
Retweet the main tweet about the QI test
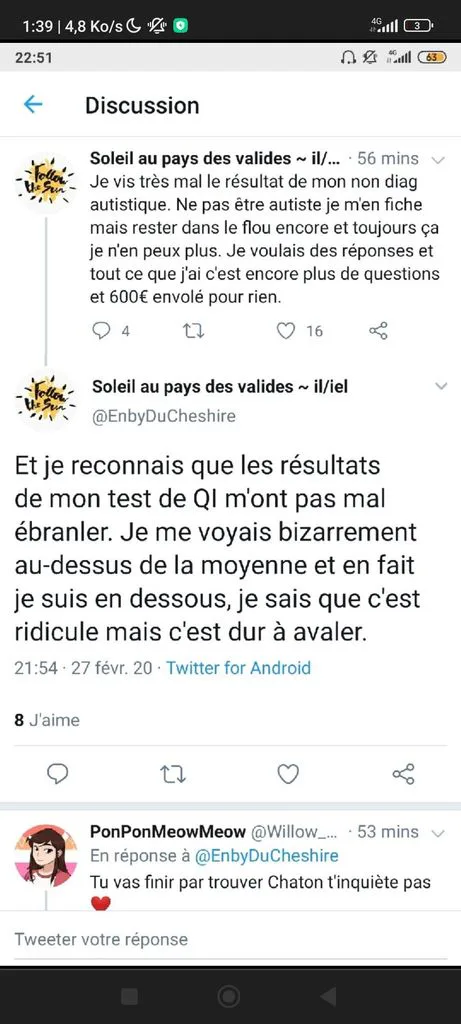pyautogui.click(x=173, y=775)
